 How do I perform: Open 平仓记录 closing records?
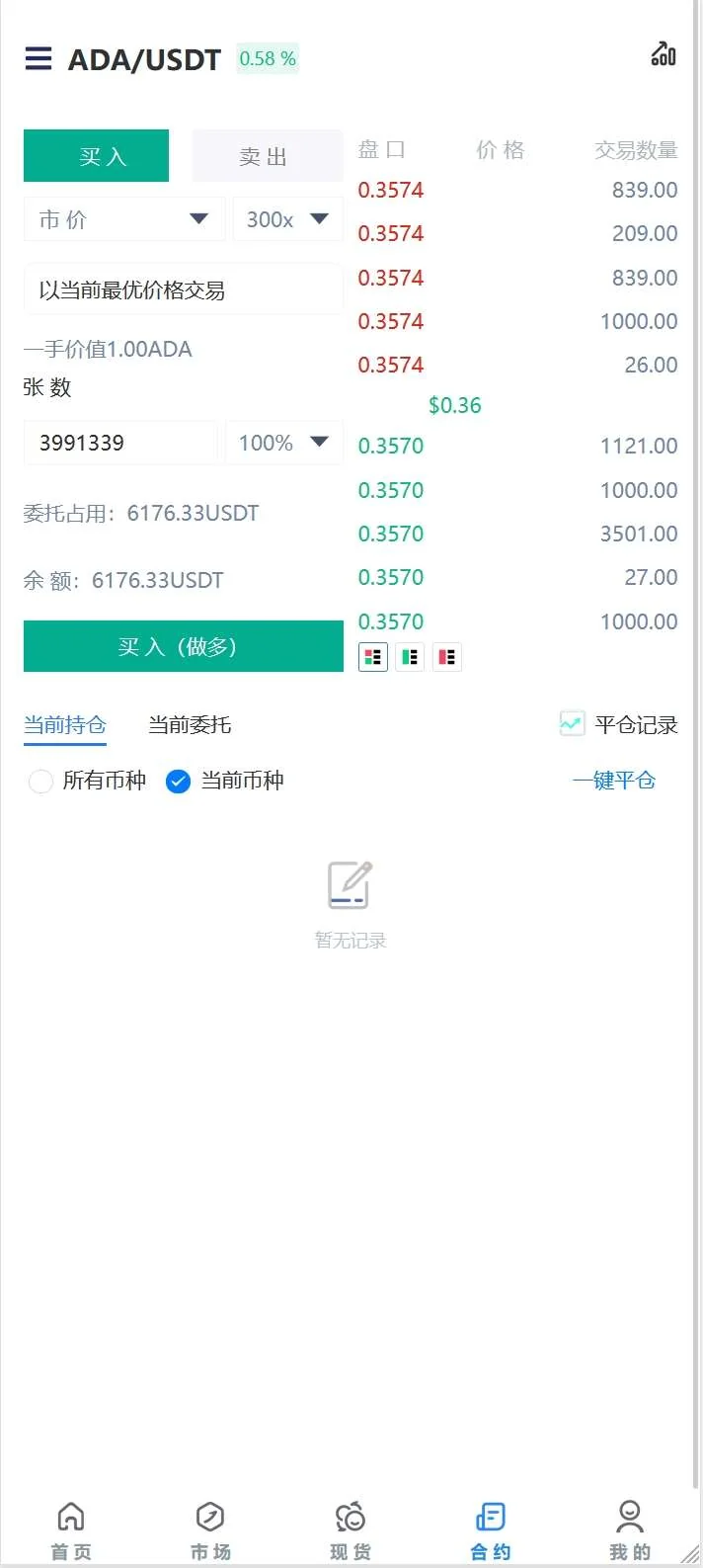[620, 724]
